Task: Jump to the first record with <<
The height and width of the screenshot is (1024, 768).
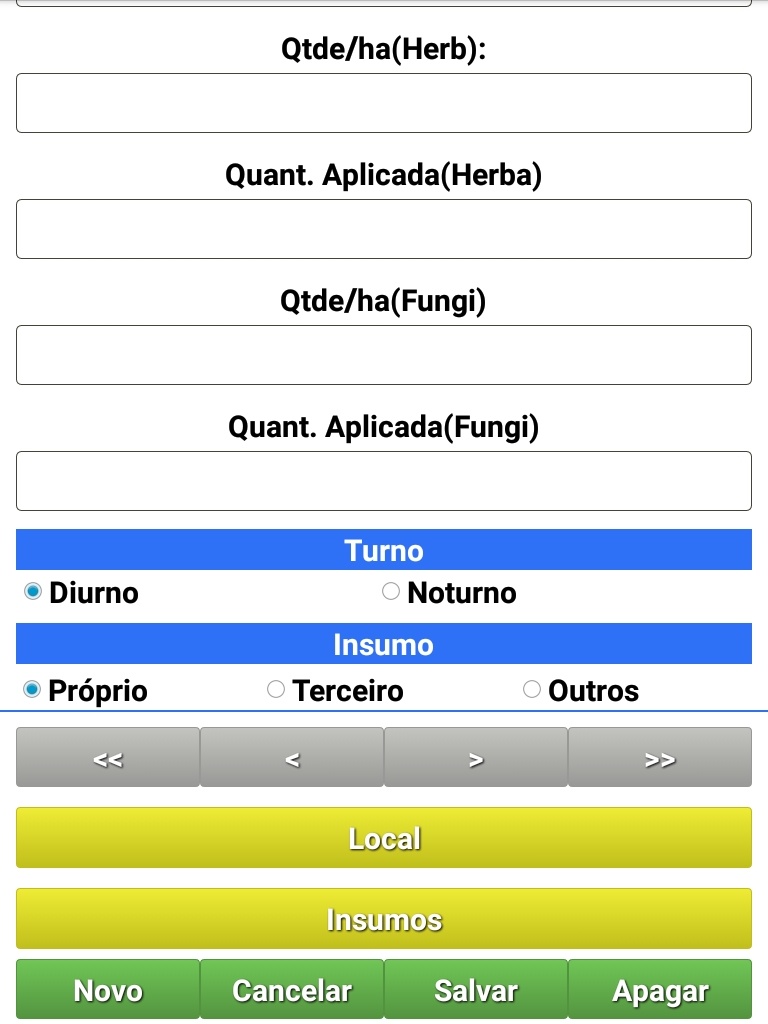Action: point(108,758)
